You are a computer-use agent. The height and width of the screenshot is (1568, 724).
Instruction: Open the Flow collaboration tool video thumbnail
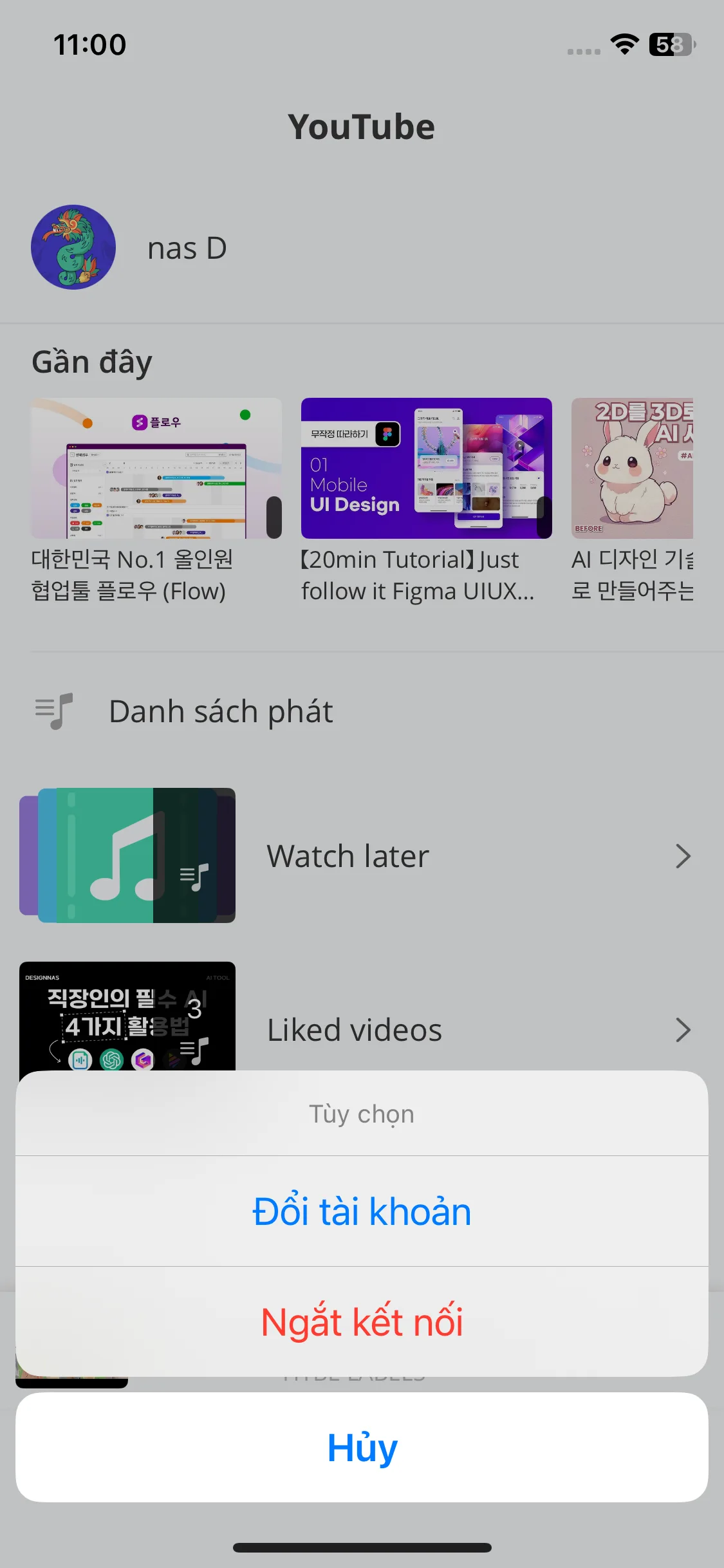pyautogui.click(x=156, y=469)
